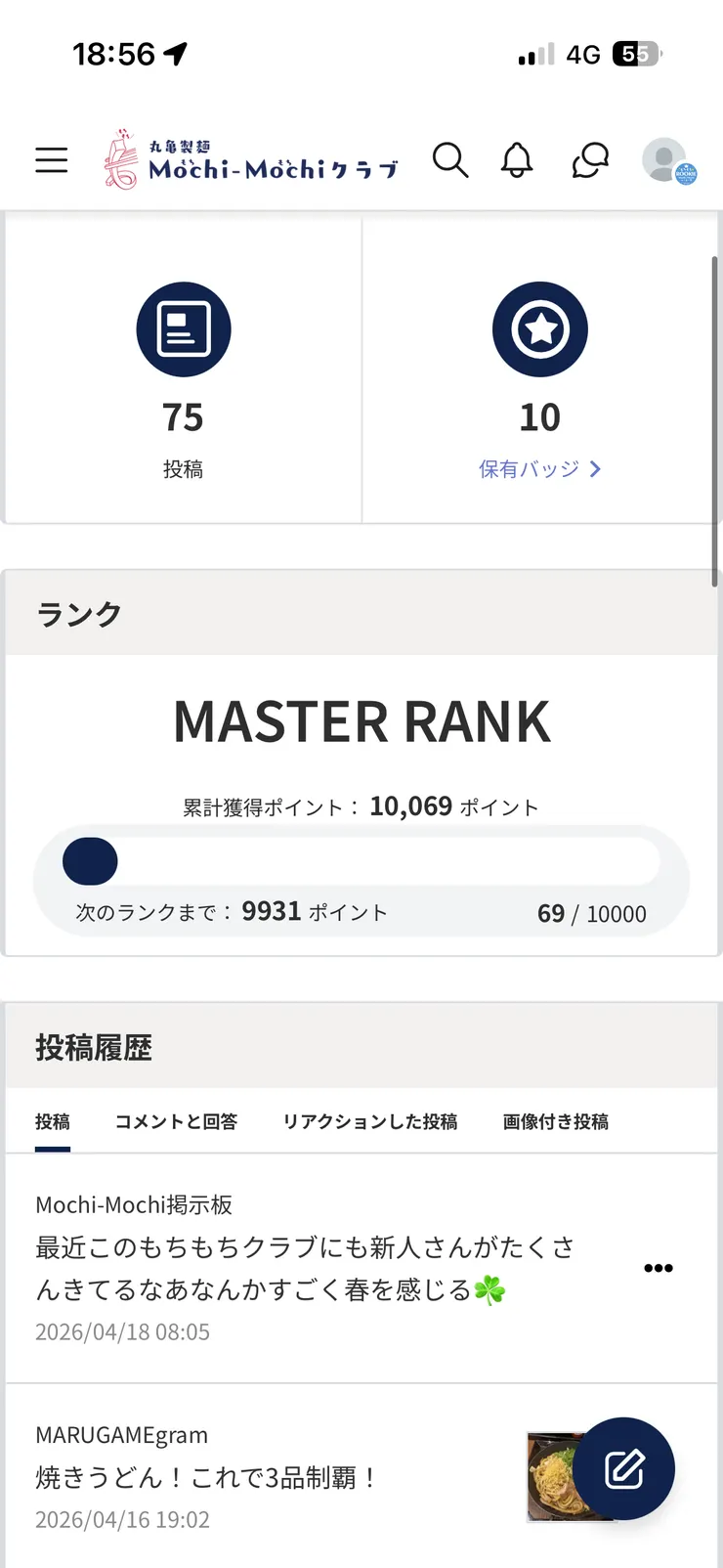This screenshot has width=723, height=1568.
Task: Switch to the コメントと回答 tab
Action: click(x=176, y=1121)
